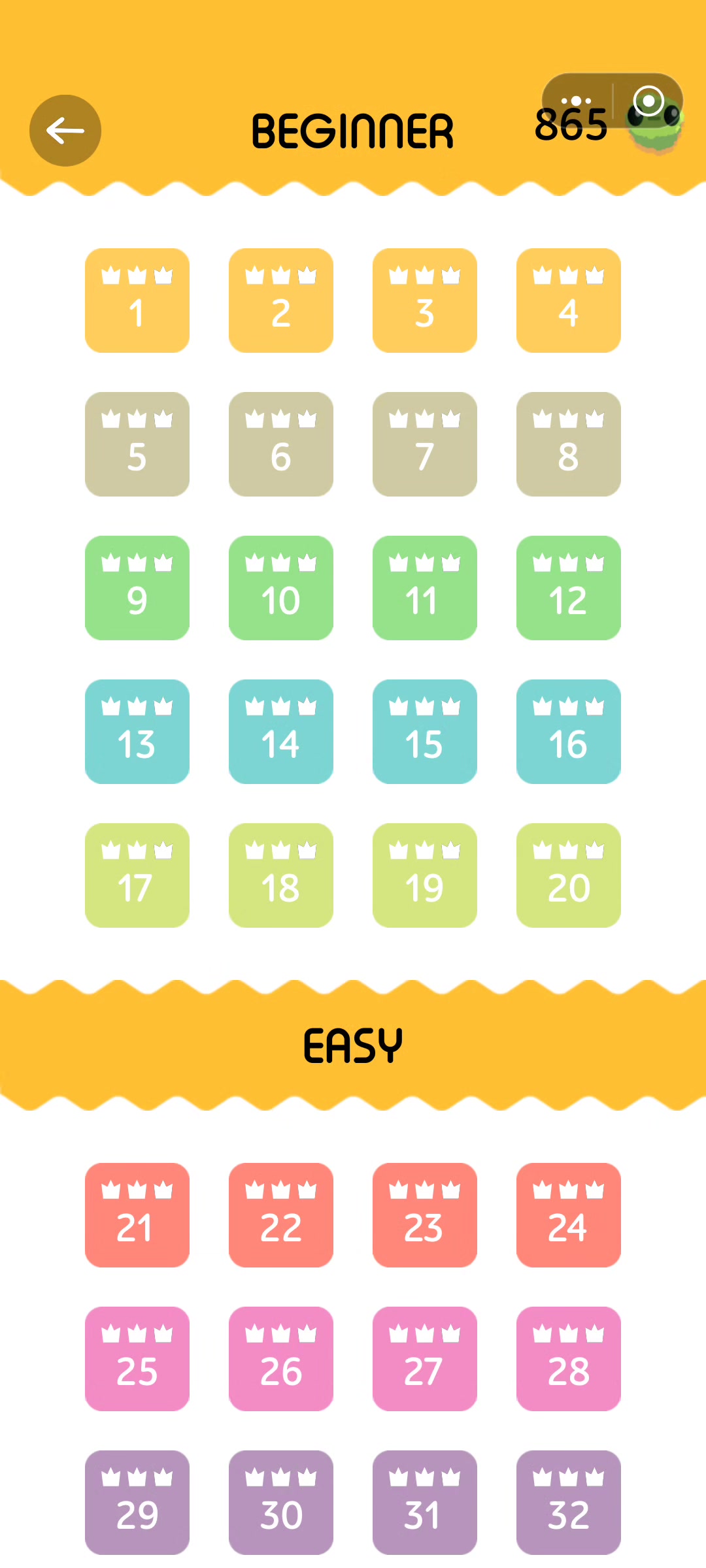Choose level 12
Screen dimensions: 706x1568
pos(569,588)
